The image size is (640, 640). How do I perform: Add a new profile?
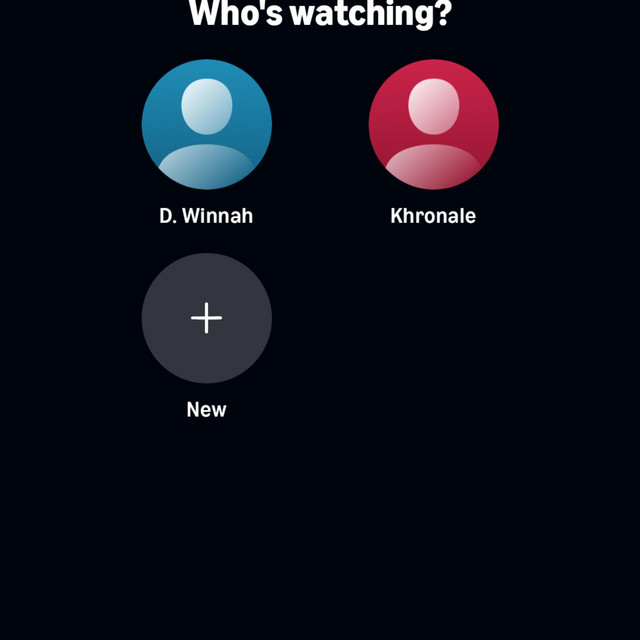pyautogui.click(x=206, y=318)
